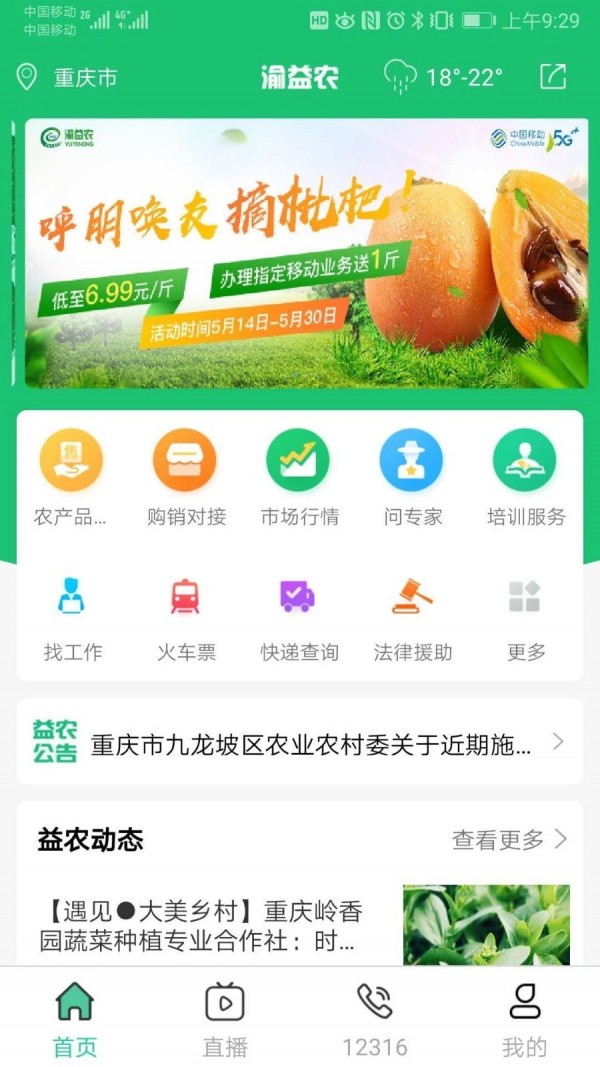Switch to the 直播 tab
The image size is (600, 1067).
[x=224, y=1018]
